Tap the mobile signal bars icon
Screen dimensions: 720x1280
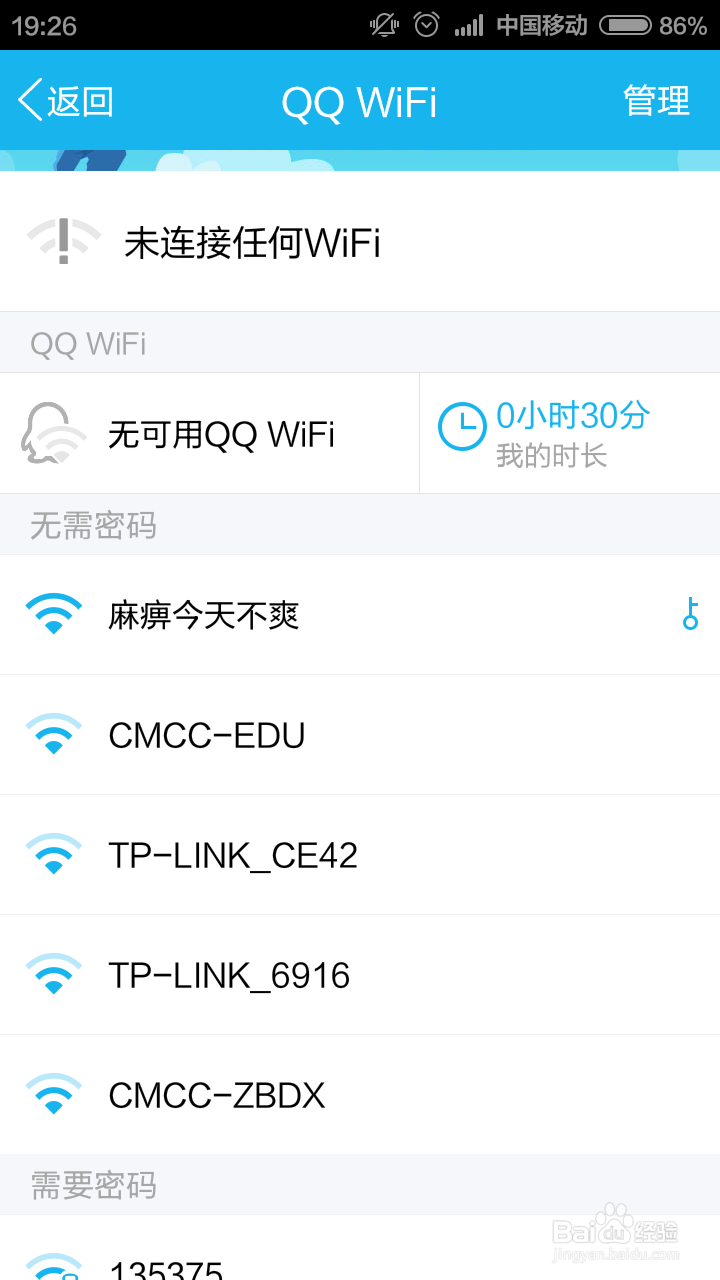tap(468, 24)
